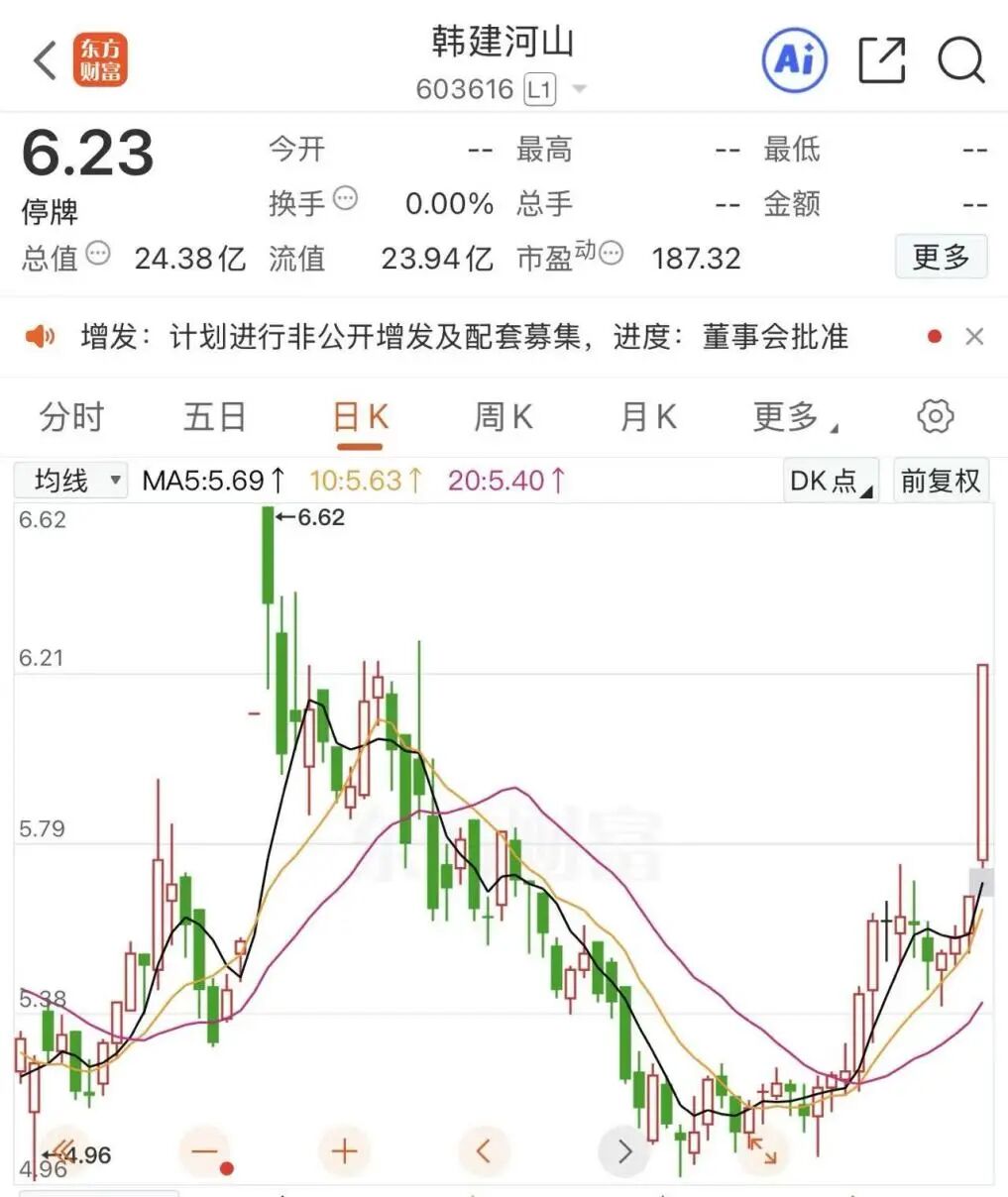Open the Ai assistant icon
This screenshot has height=1197, width=1008.
794,60
